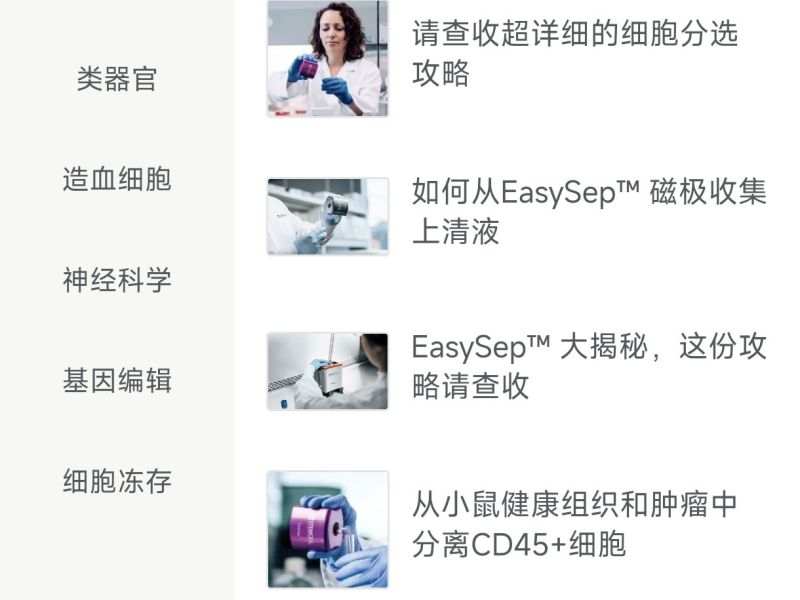View the article EasySep™ 大揭秘
Screen dimensions: 800x600
coord(588,367)
